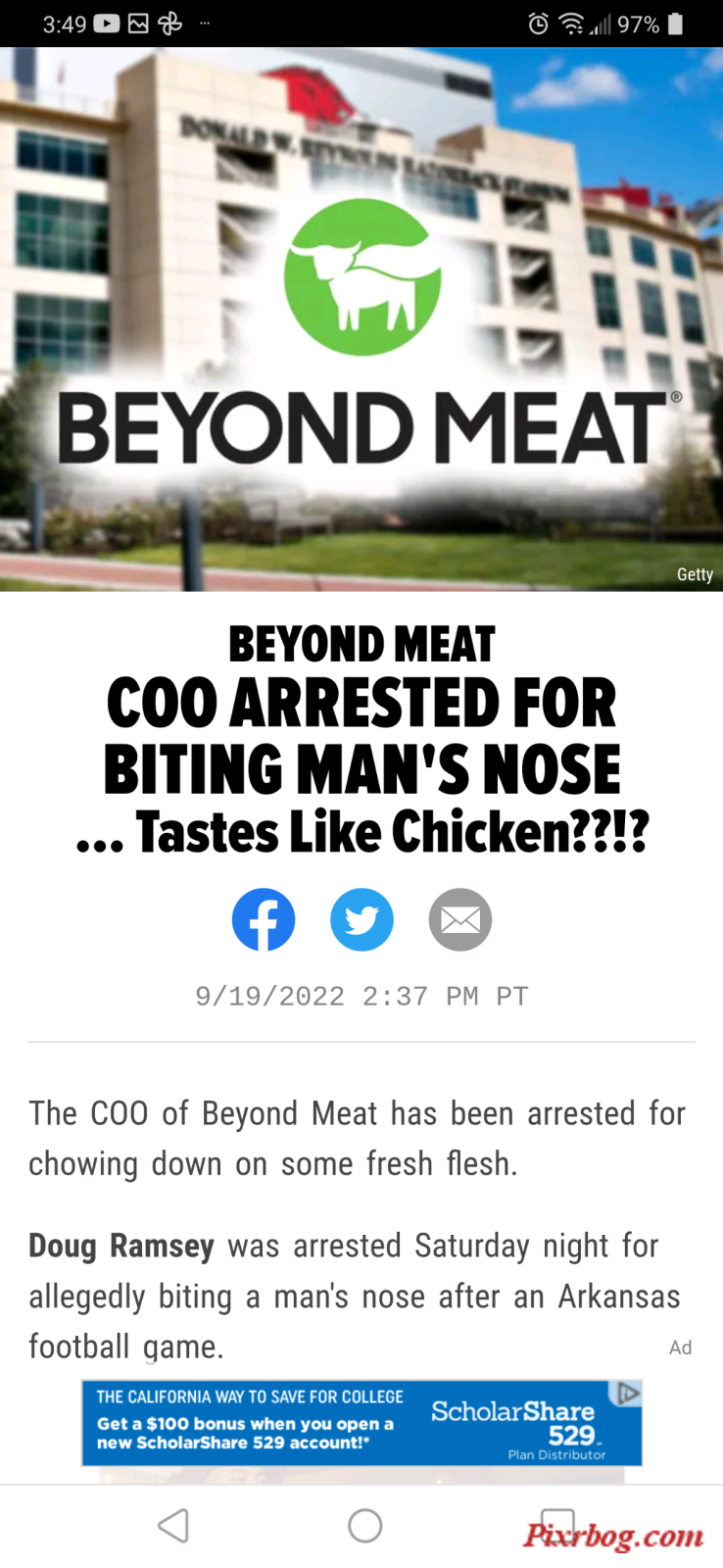
Task: Share the article via email
Action: click(460, 919)
